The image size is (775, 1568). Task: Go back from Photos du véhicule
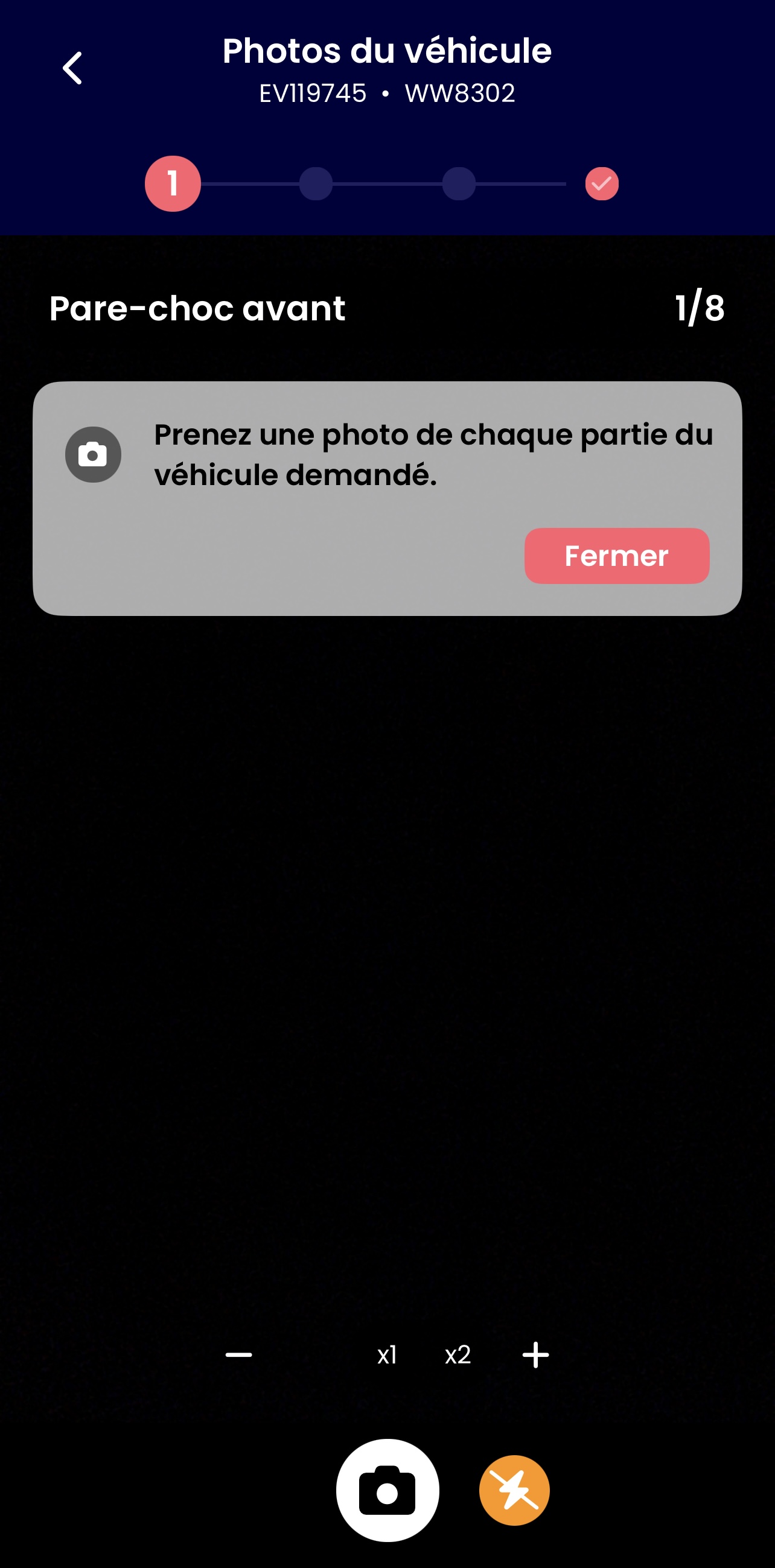(x=72, y=68)
